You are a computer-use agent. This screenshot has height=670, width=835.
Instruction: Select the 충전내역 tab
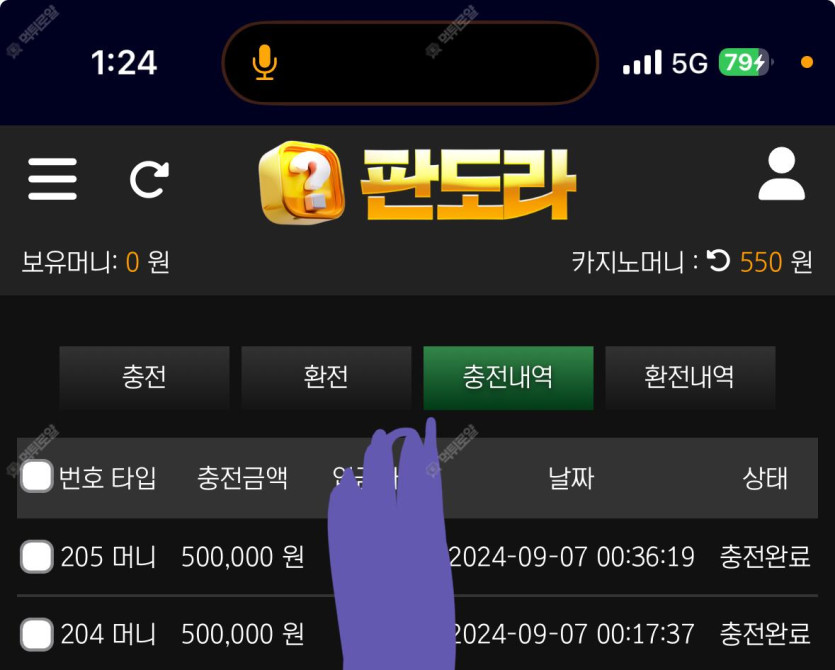point(508,378)
